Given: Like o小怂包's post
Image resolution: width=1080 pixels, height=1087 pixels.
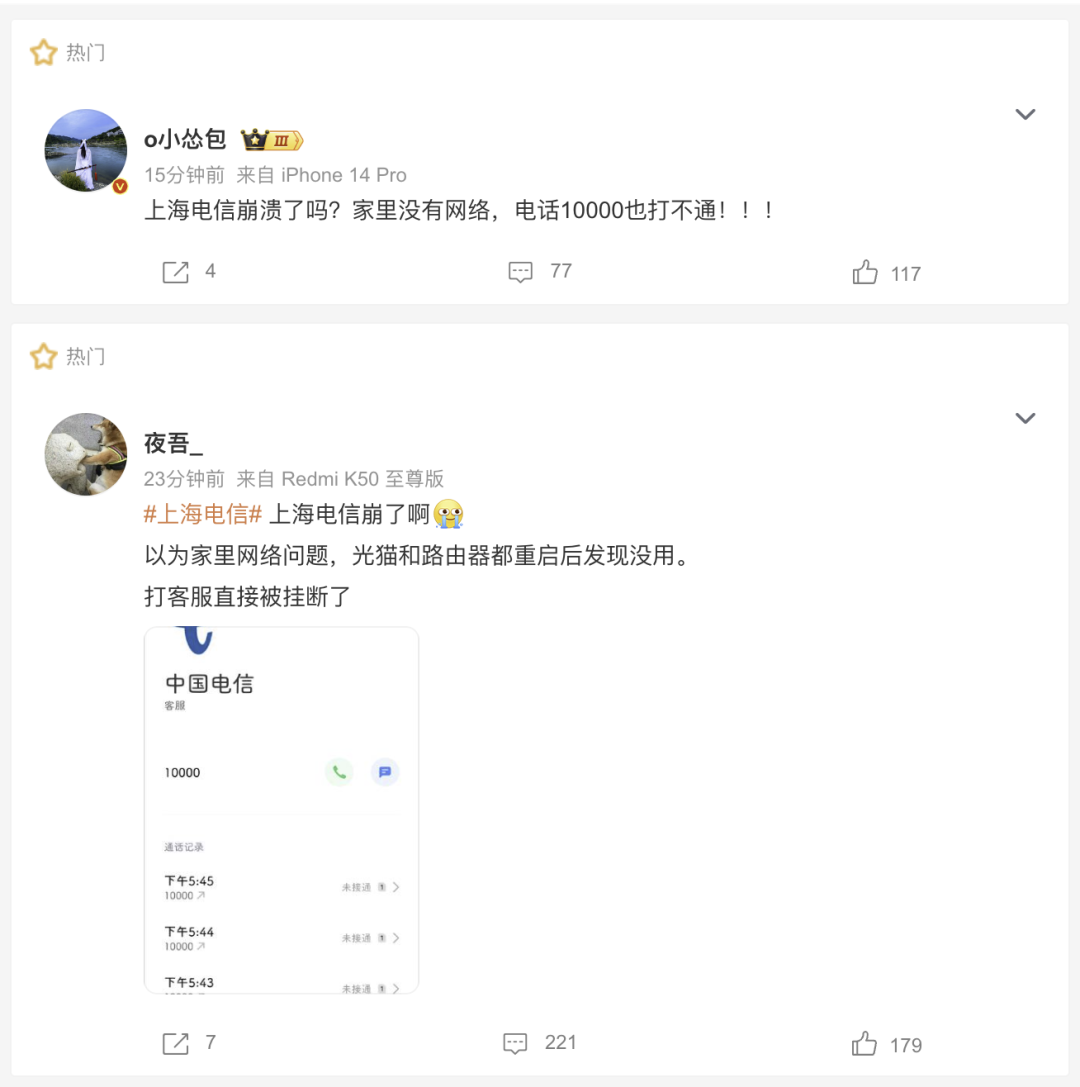Looking at the screenshot, I should pos(865,273).
